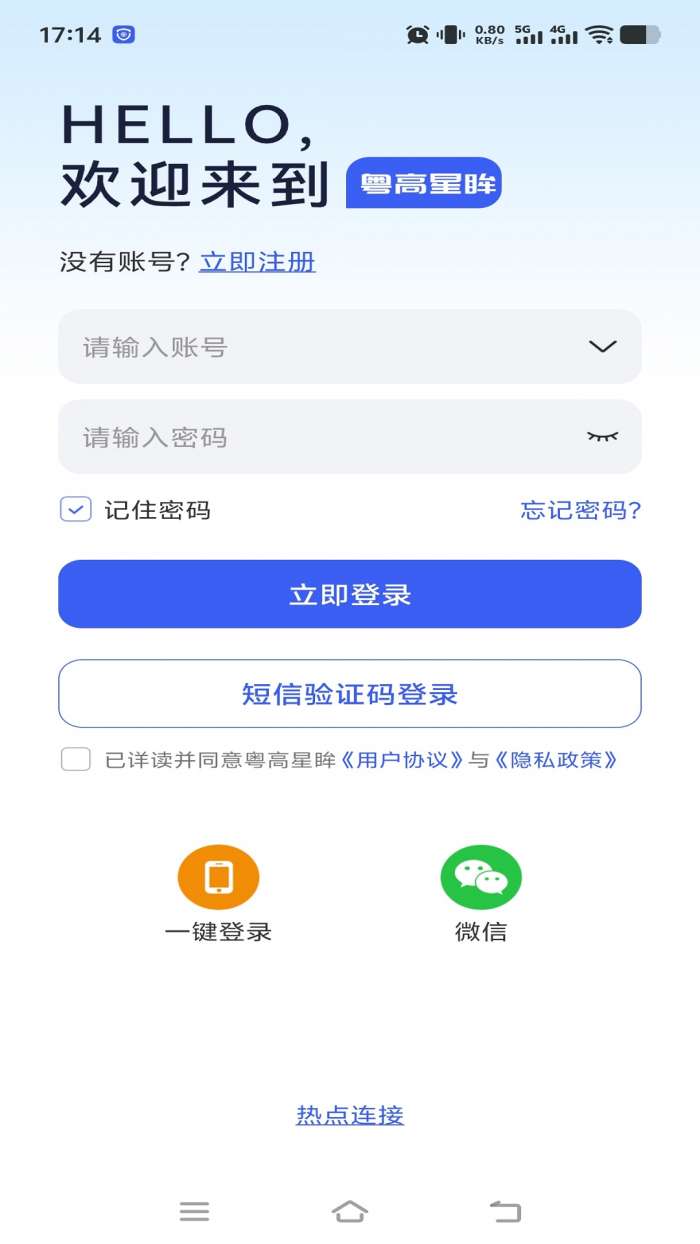Use 一键登录 one-tap phone login
Image resolution: width=700 pixels, height=1244 pixels.
pos(218,878)
